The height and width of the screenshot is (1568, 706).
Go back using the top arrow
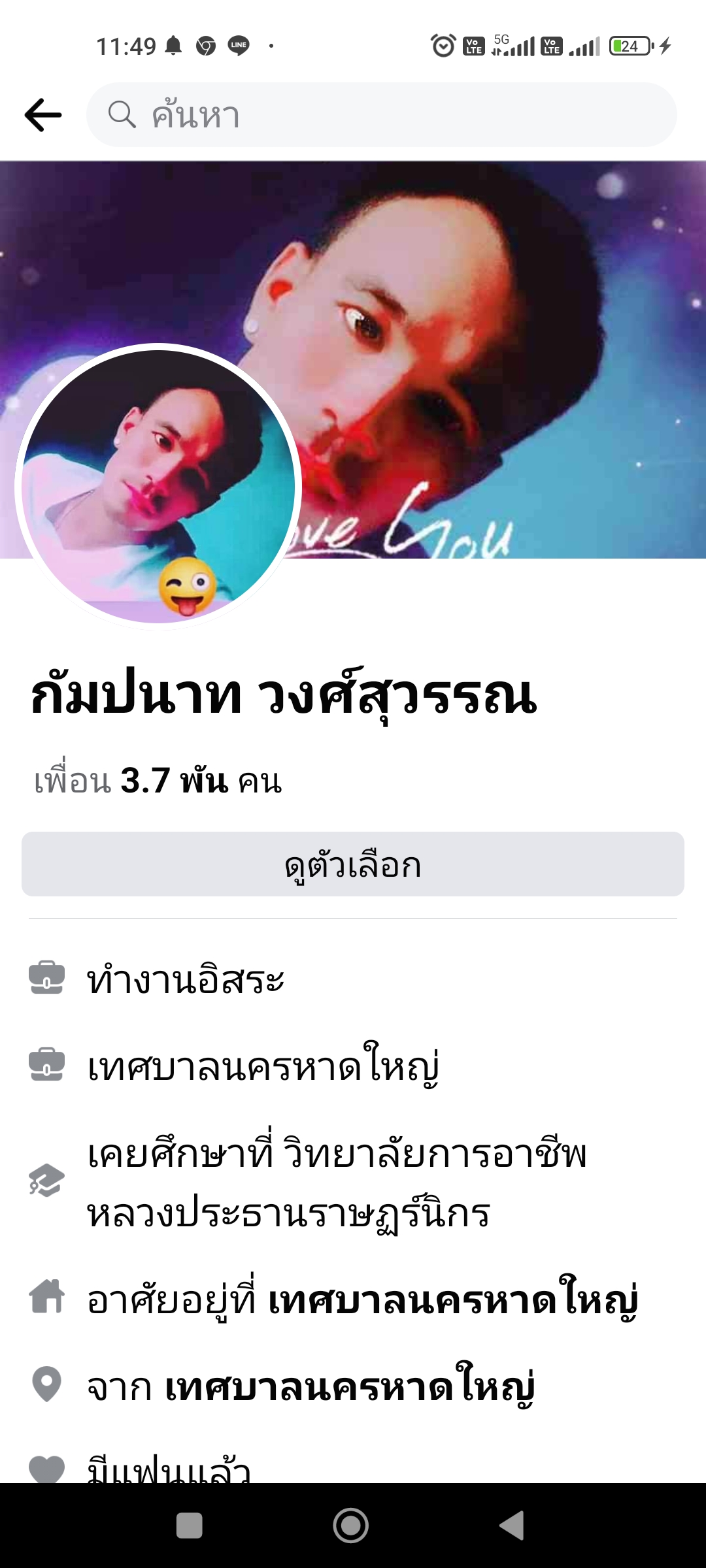[x=43, y=115]
